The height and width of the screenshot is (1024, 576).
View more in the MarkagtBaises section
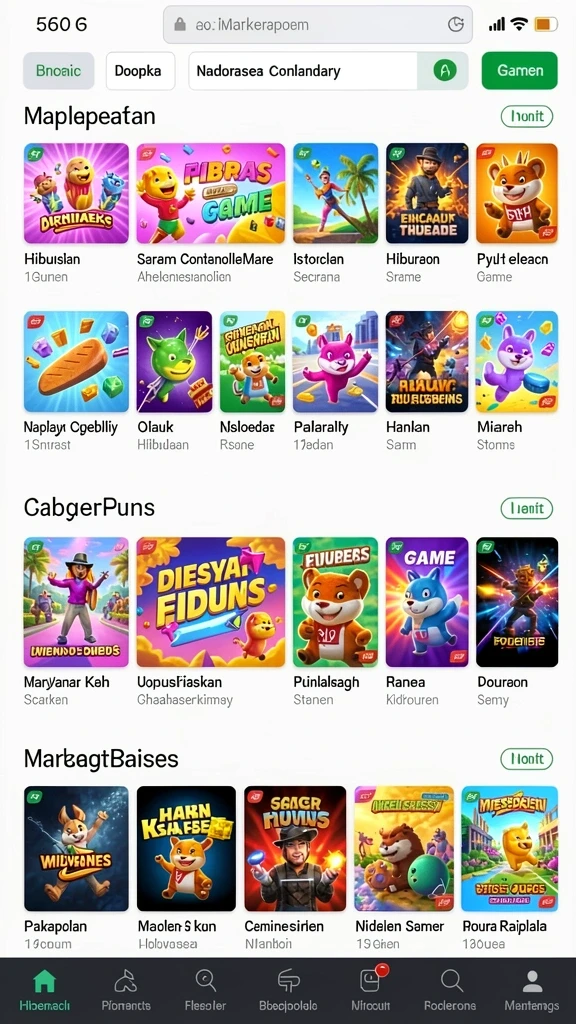[x=527, y=758]
